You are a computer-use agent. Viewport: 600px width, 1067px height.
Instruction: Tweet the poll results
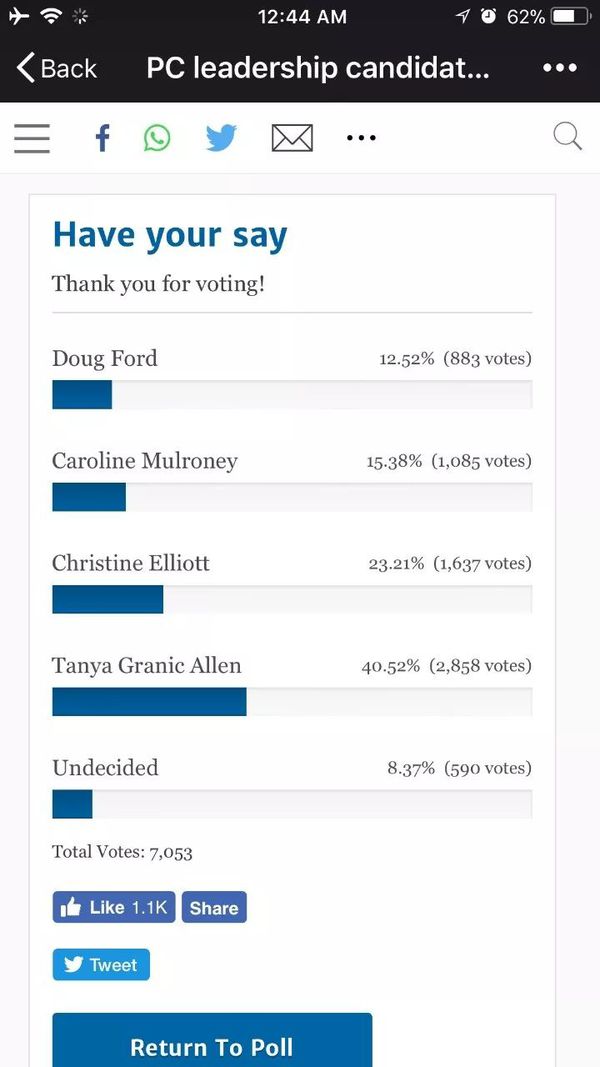tap(101, 965)
